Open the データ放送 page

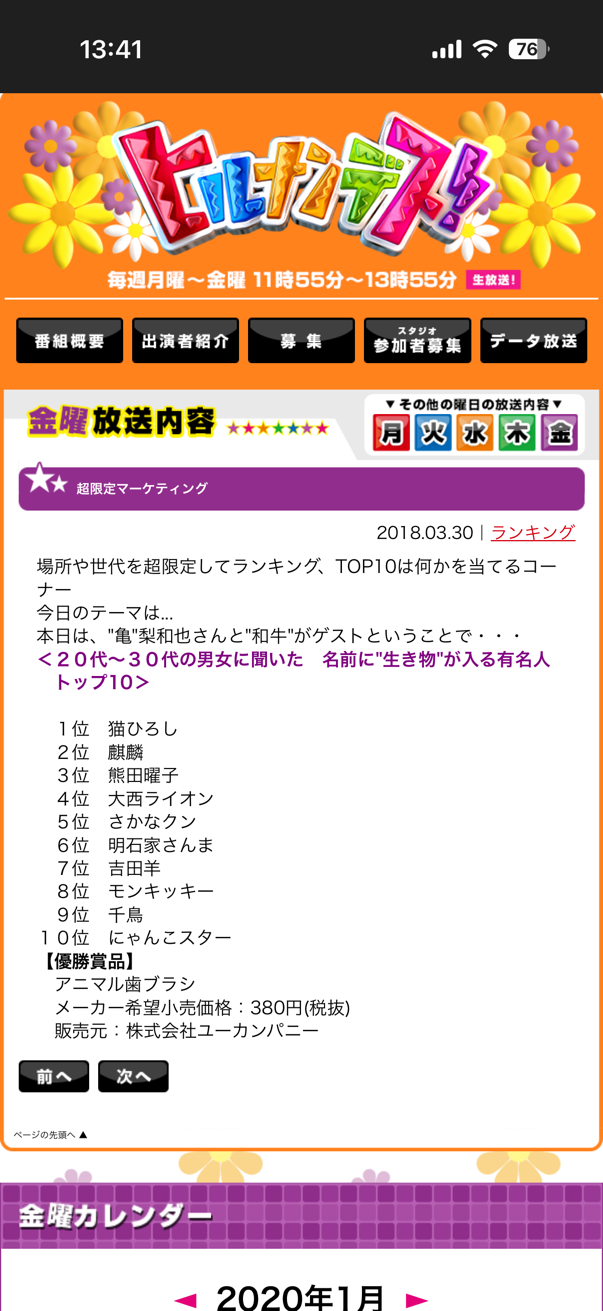pos(533,341)
